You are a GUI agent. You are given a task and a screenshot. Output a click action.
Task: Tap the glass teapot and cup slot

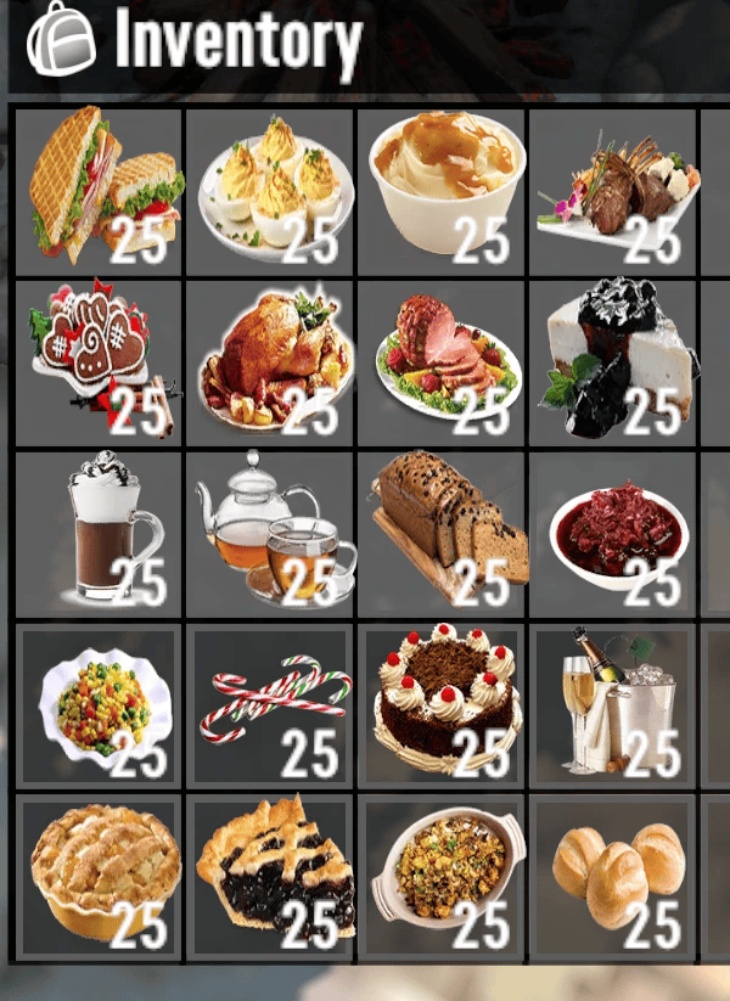[x=270, y=533]
